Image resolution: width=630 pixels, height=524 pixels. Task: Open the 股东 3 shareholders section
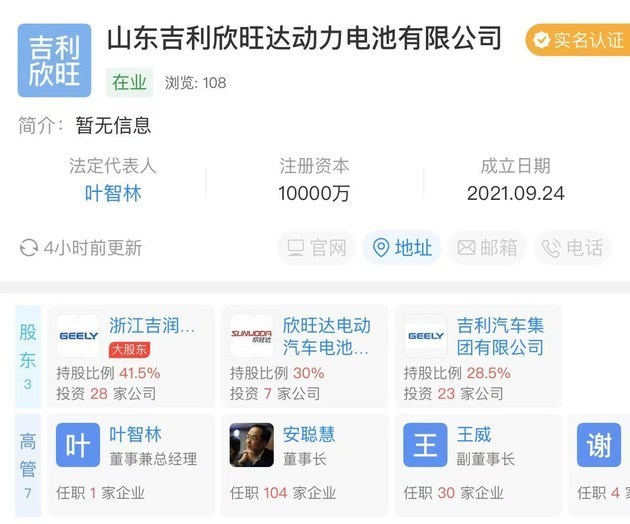coord(28,356)
